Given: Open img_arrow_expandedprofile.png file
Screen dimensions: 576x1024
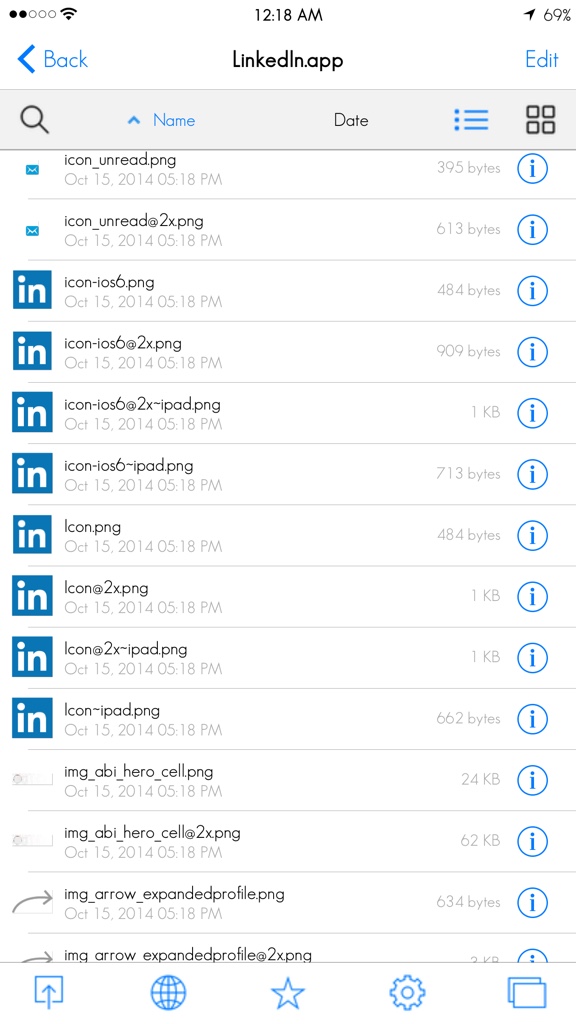Looking at the screenshot, I should pyautogui.click(x=288, y=903).
